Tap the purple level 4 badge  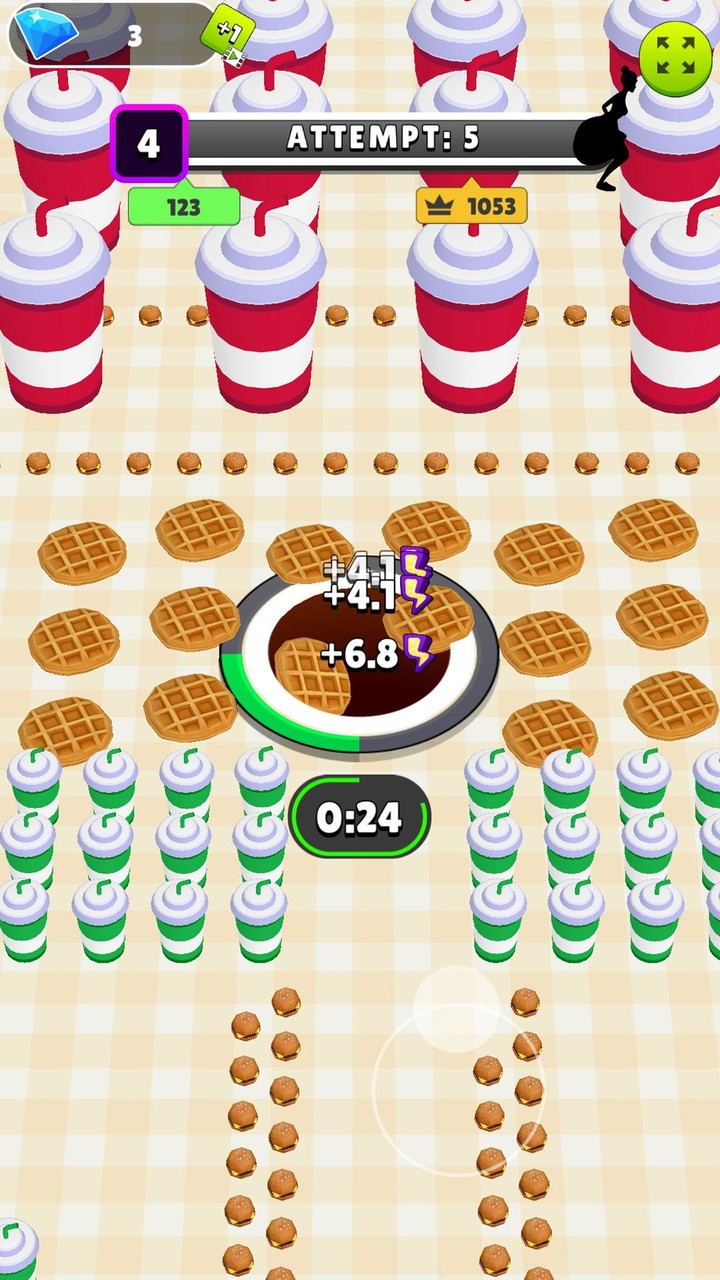(150, 141)
